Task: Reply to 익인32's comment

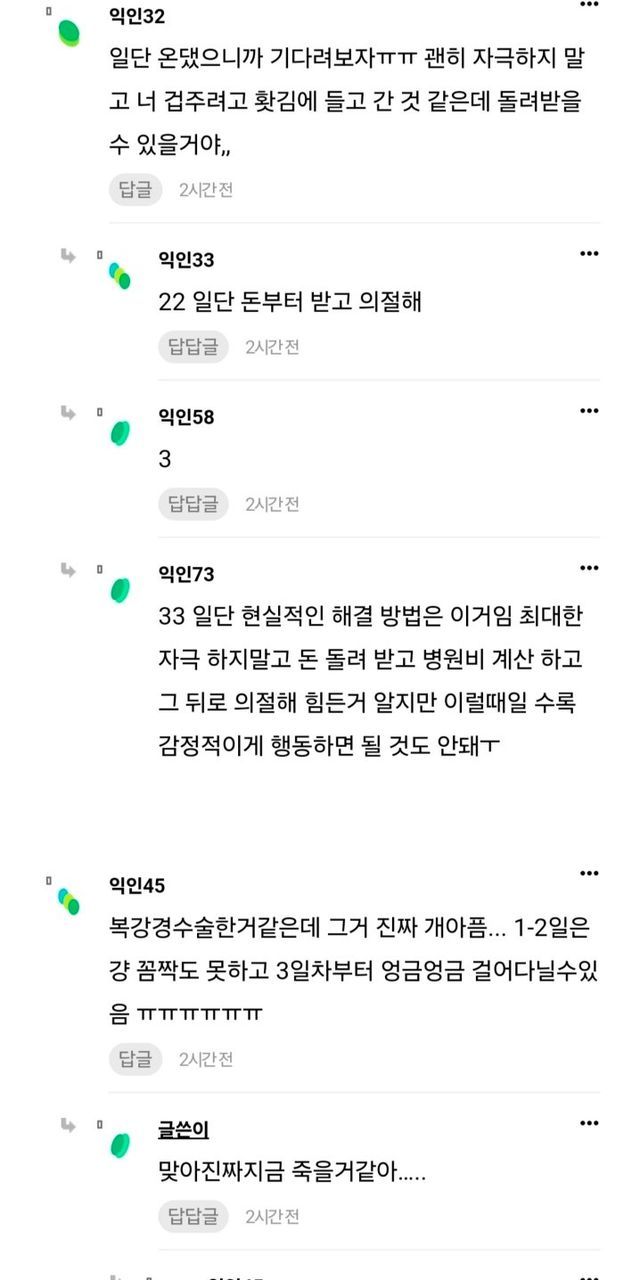Action: [x=135, y=189]
